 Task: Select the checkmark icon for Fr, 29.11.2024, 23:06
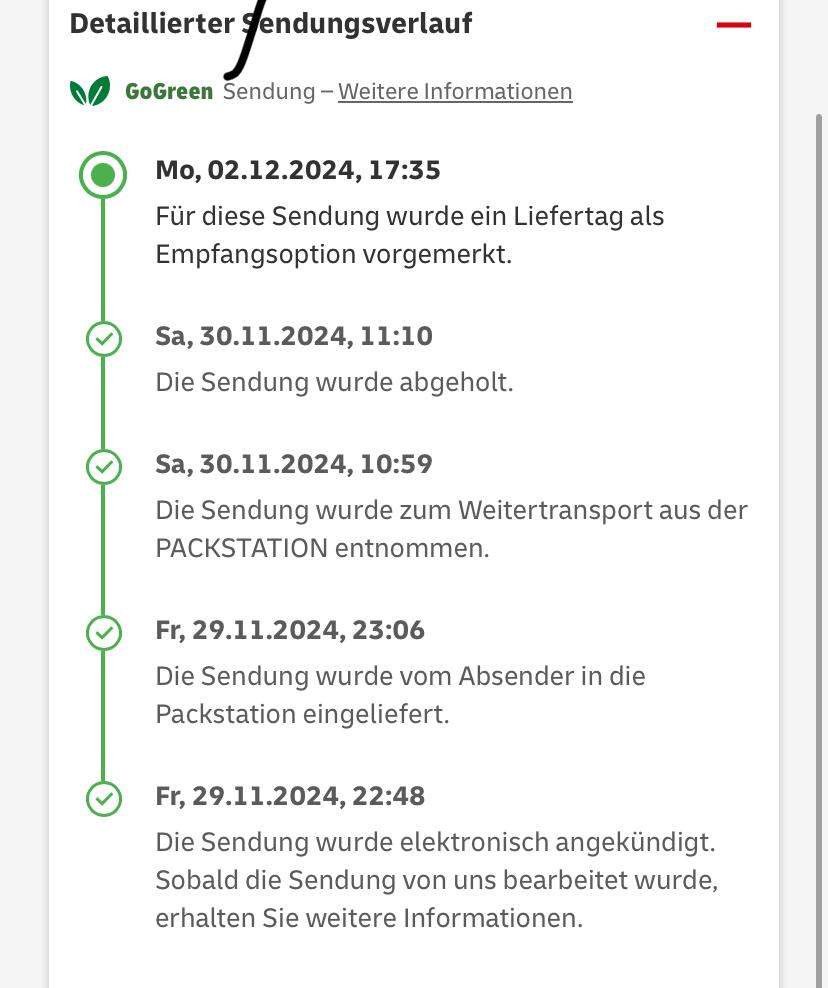(x=103, y=632)
